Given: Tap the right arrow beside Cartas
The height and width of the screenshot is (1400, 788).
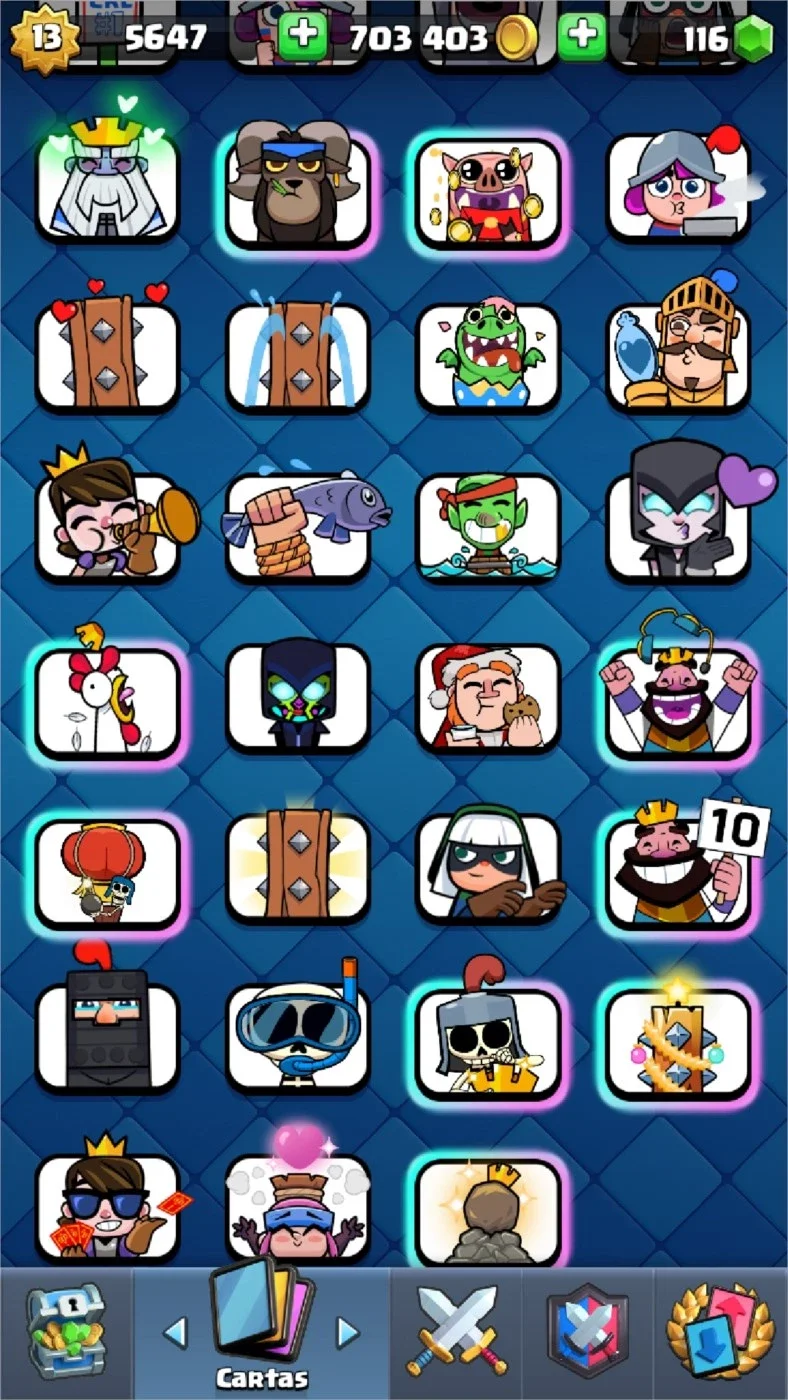Looking at the screenshot, I should [347, 1332].
